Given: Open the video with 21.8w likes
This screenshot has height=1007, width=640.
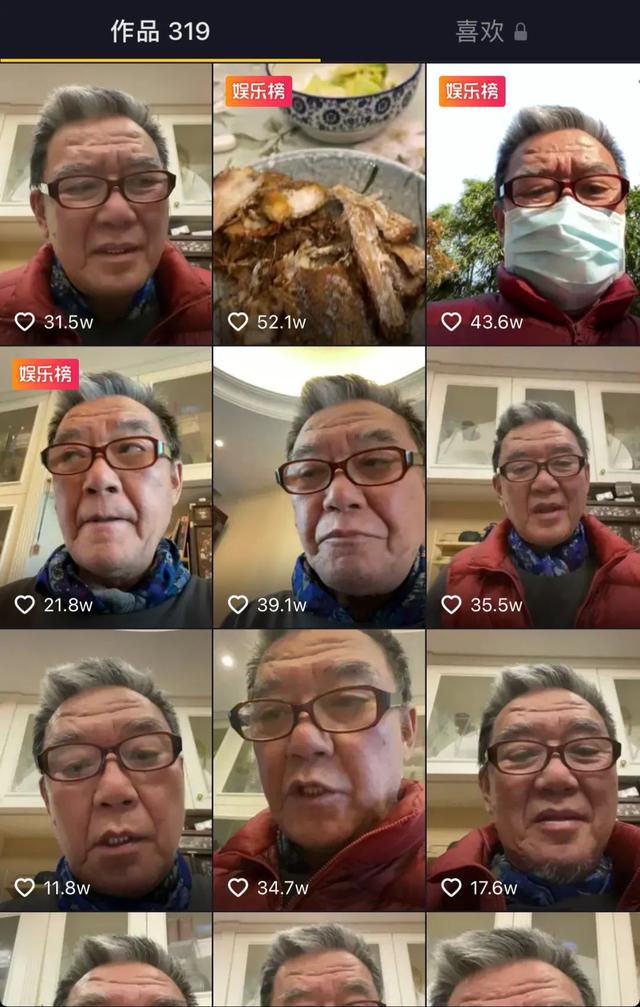Looking at the screenshot, I should [105, 487].
